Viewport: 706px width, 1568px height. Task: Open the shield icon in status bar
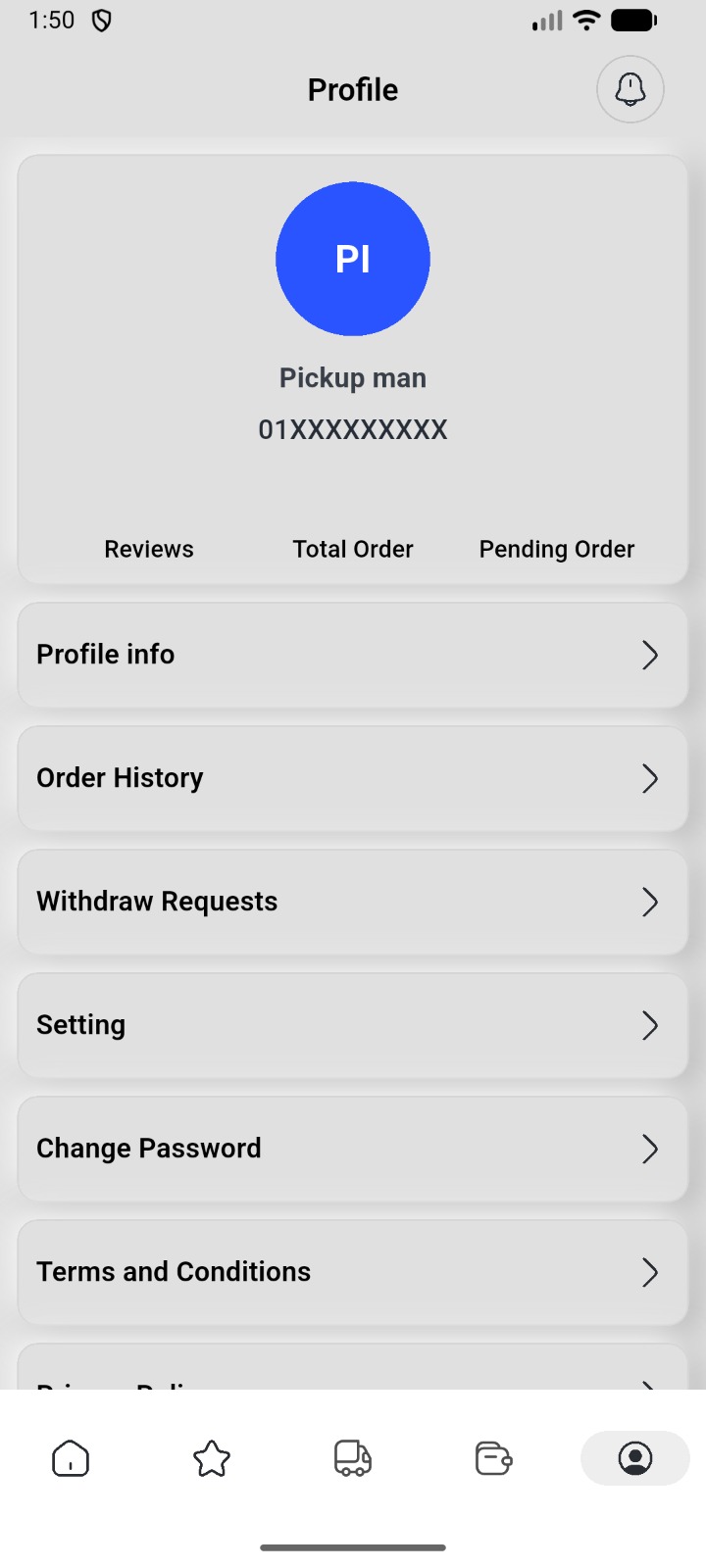[103, 19]
